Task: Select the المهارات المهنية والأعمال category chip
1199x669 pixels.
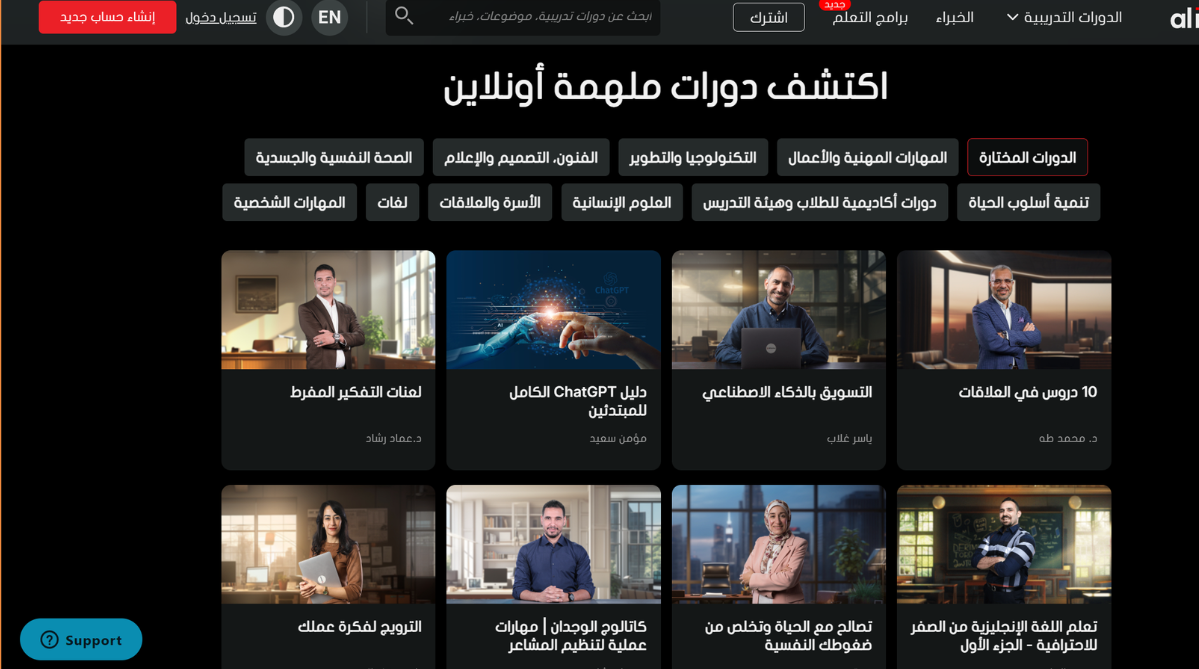Action: [867, 157]
